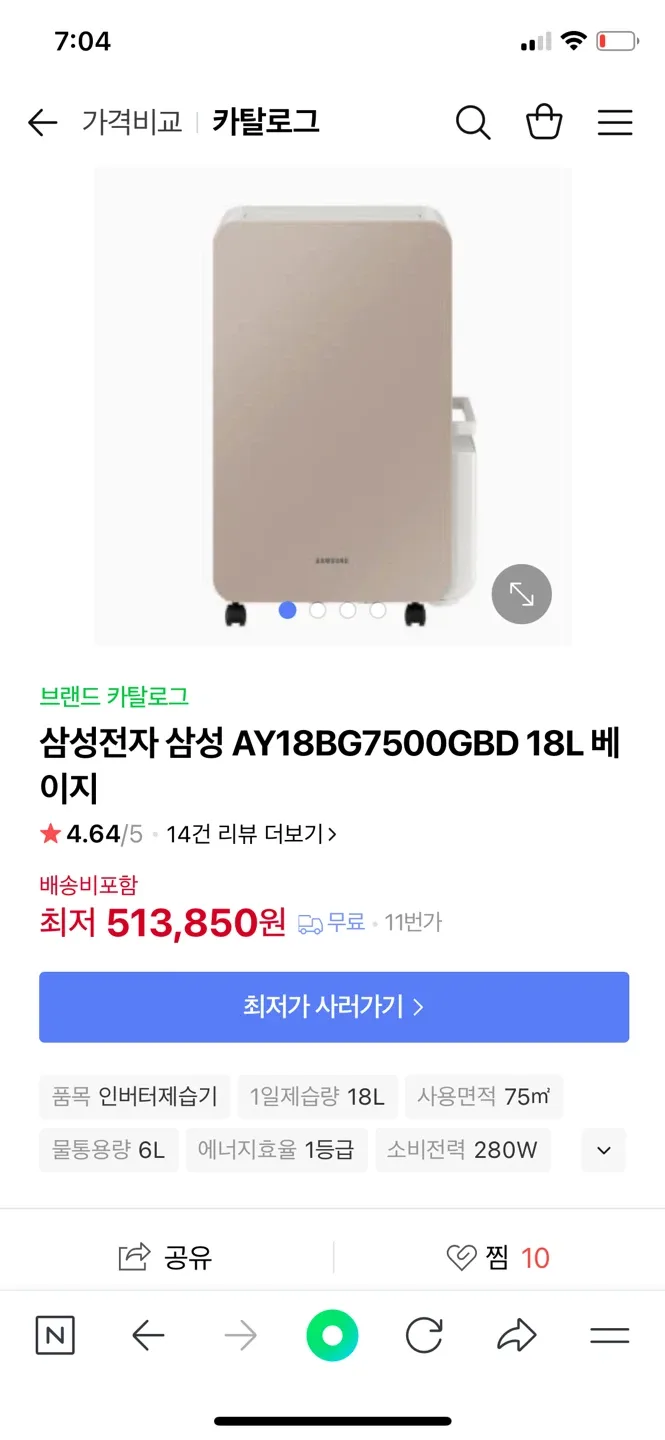Screen dimensions: 665x1440
Task: Open the top hamburger menu
Action: click(x=615, y=123)
